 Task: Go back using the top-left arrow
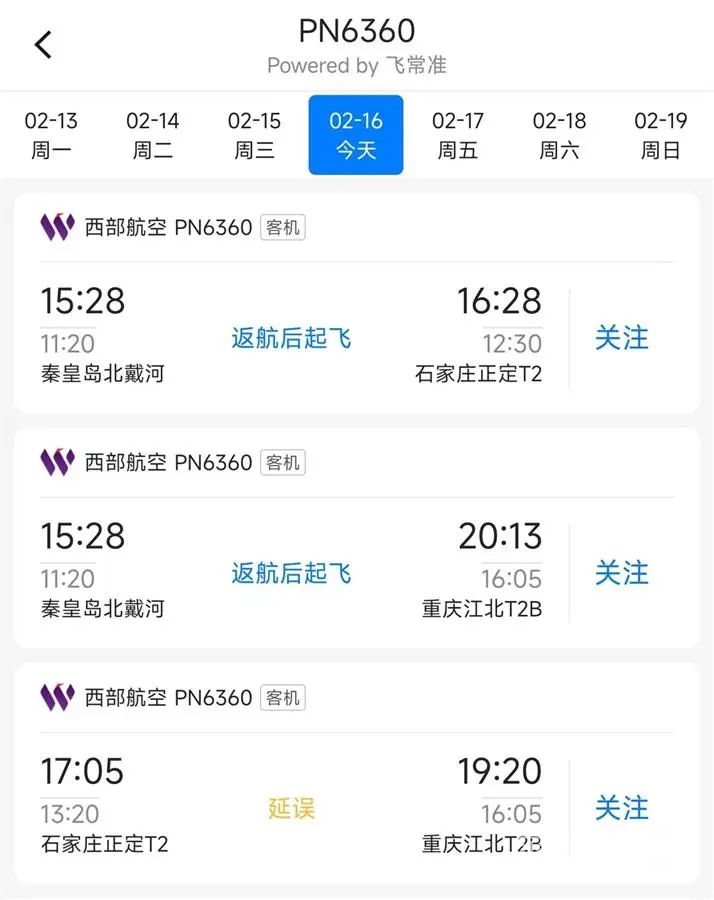43,45
